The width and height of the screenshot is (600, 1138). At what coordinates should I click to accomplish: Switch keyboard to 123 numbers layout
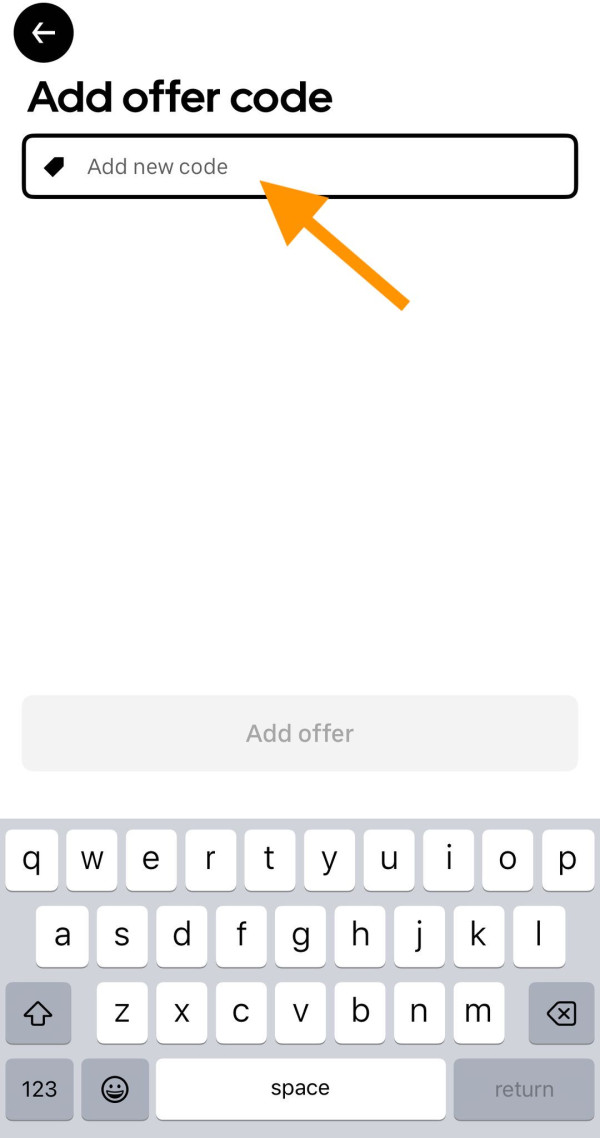click(39, 1089)
